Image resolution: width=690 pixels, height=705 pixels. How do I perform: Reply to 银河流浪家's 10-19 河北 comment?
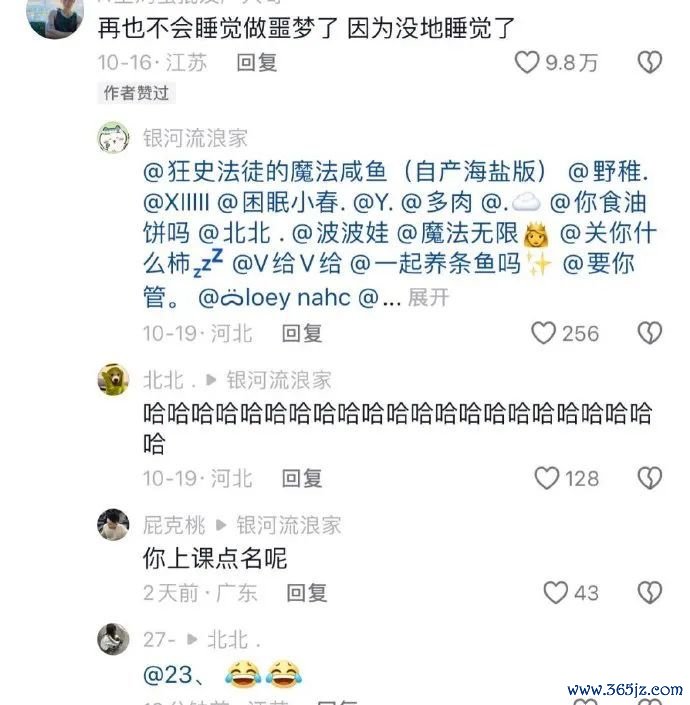click(x=301, y=333)
